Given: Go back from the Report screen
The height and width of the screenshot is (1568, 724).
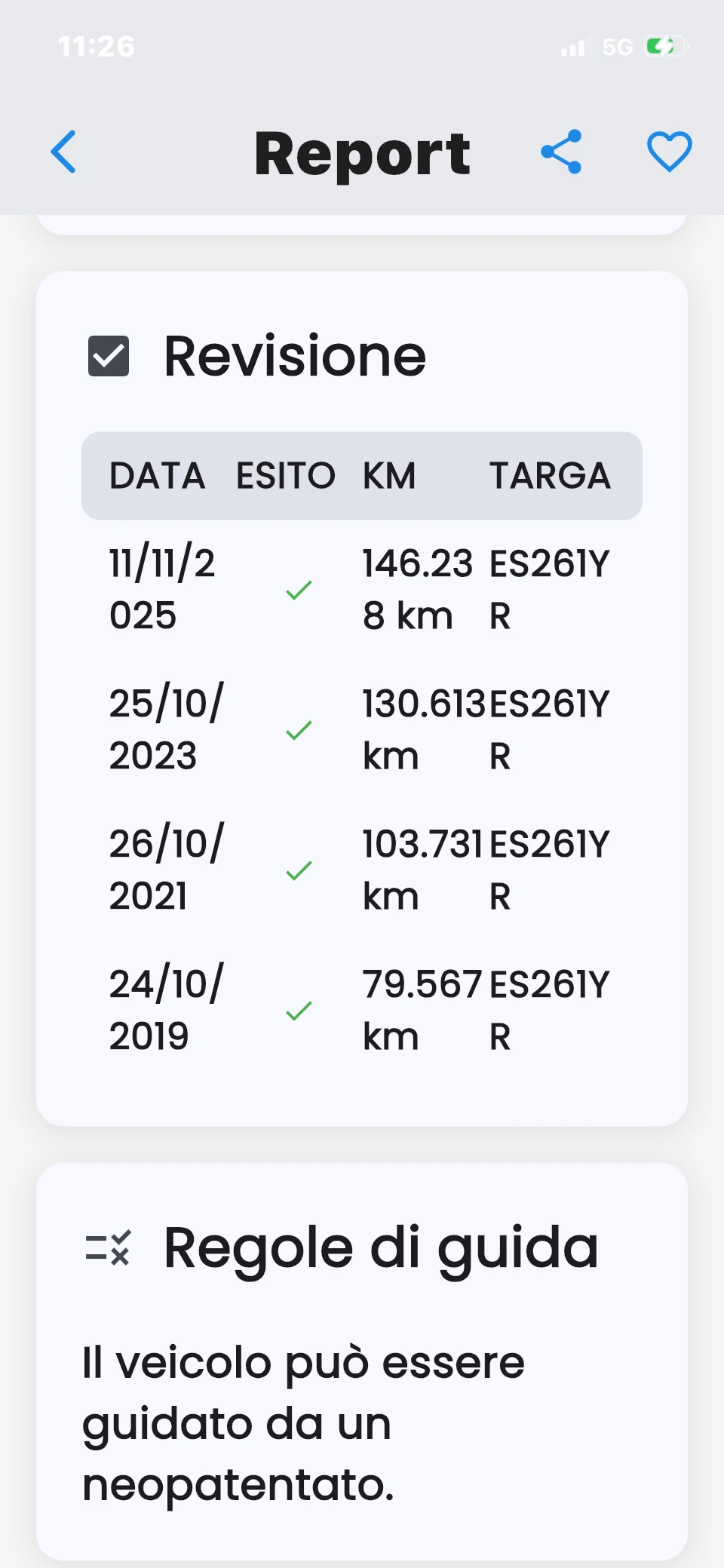Looking at the screenshot, I should (64, 152).
